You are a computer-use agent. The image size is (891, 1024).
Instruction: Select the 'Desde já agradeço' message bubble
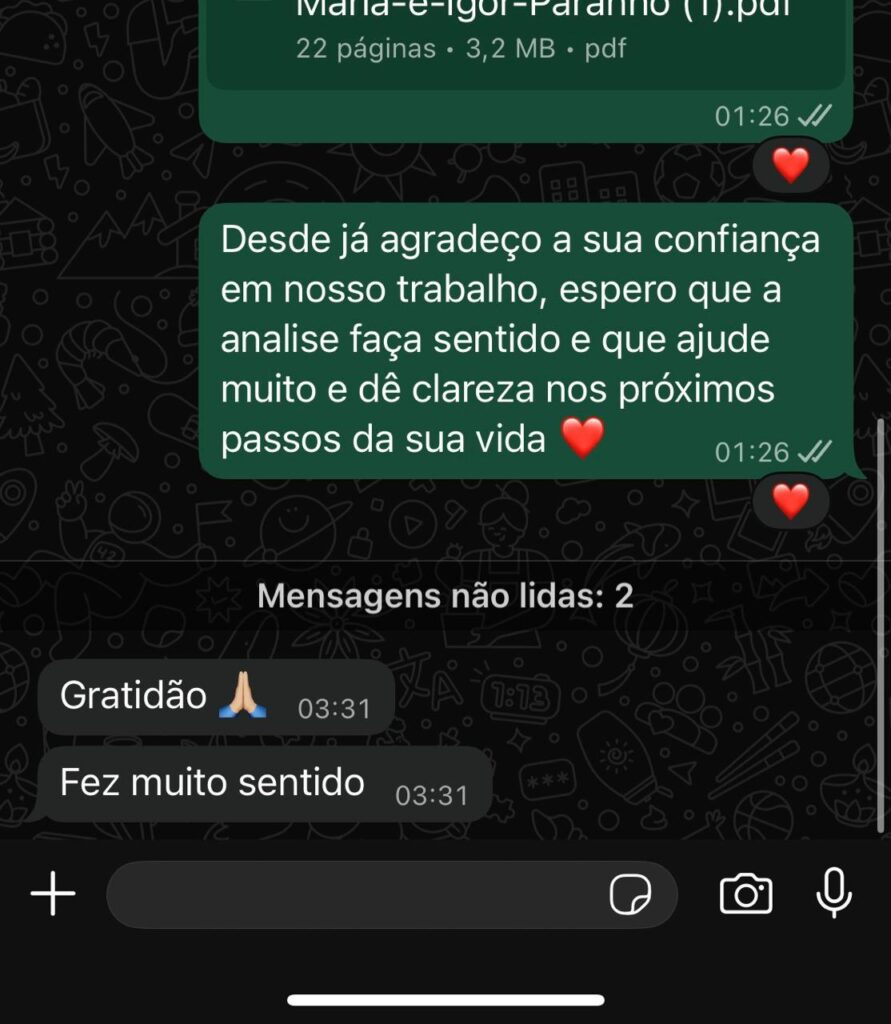point(500,338)
